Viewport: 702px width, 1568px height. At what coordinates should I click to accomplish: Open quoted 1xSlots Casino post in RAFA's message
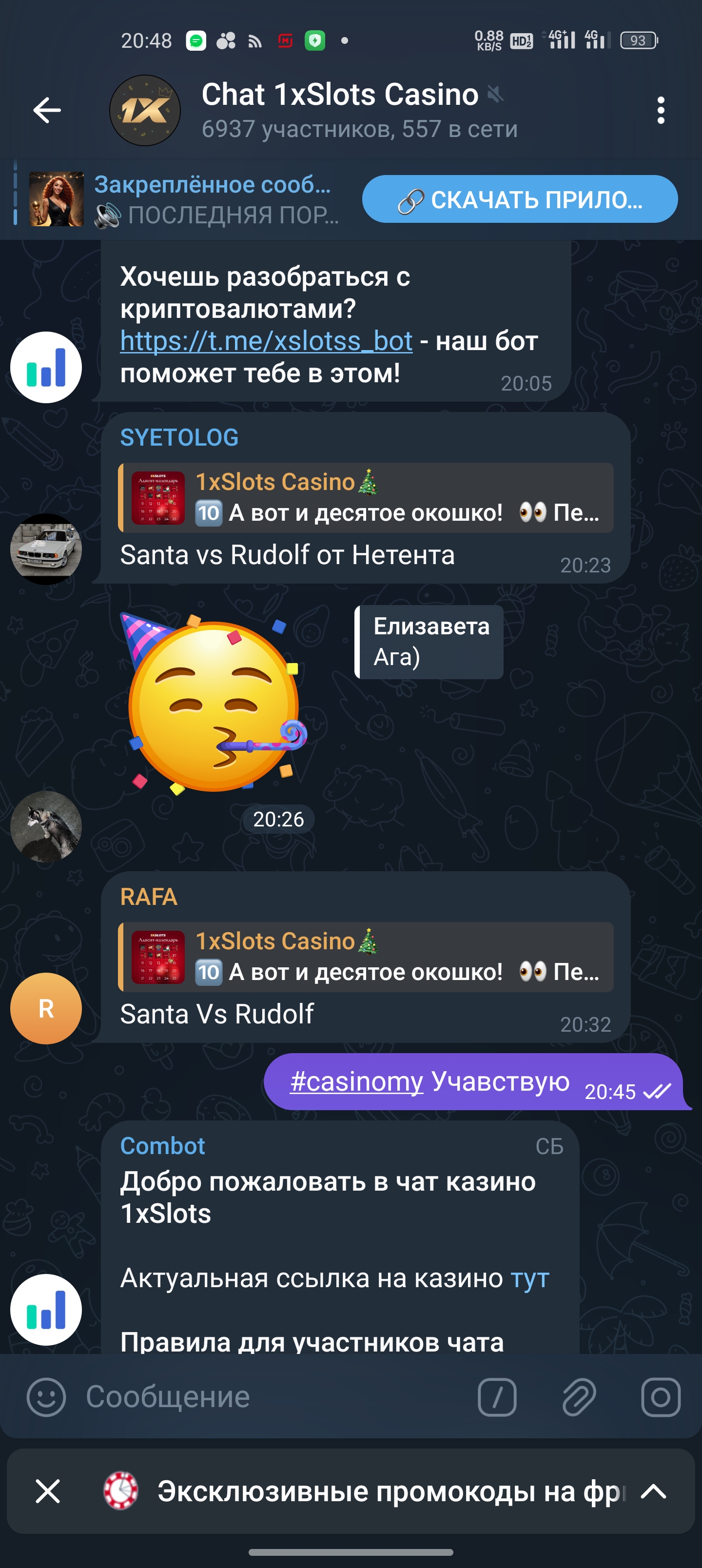click(365, 957)
